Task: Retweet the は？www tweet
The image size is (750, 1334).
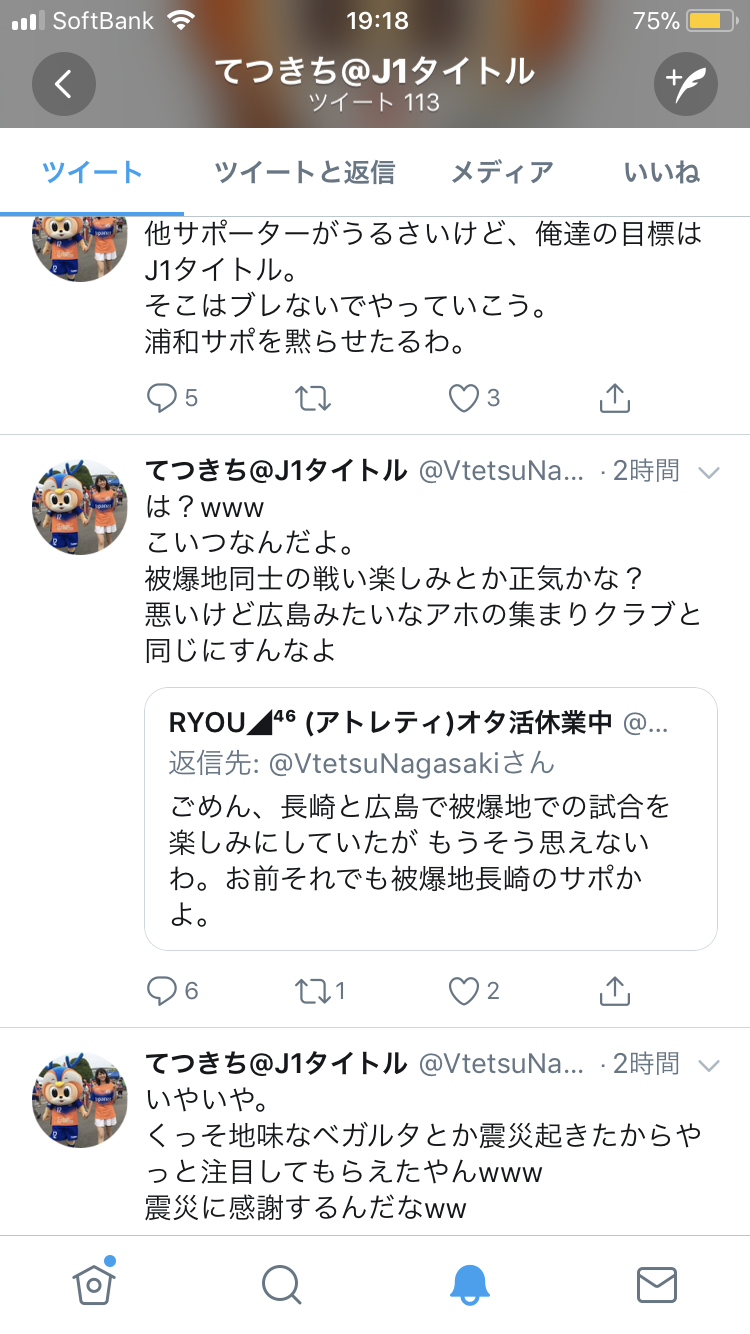Action: pyautogui.click(x=313, y=991)
